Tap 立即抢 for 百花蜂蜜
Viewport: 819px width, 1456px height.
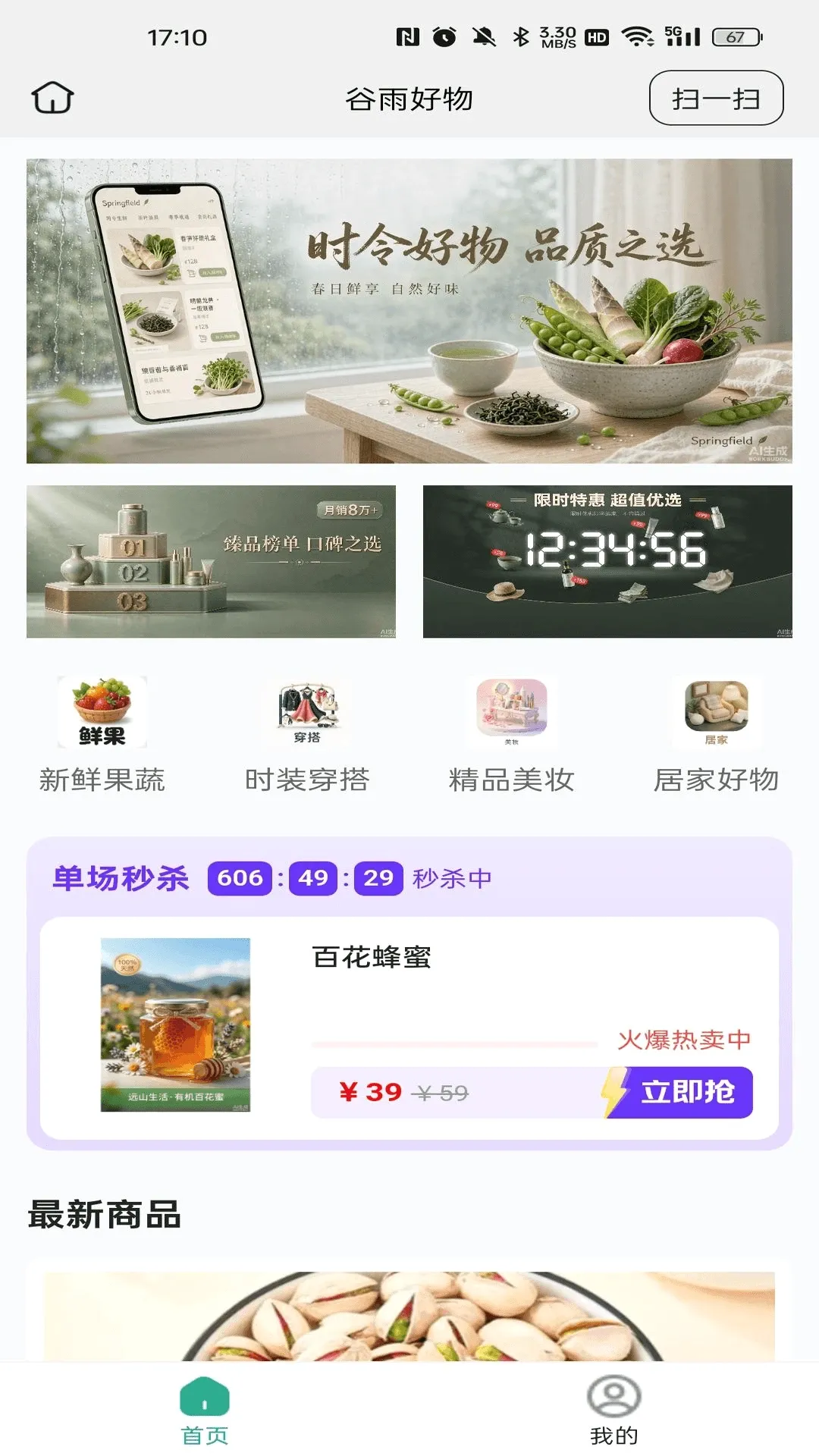tap(679, 1092)
